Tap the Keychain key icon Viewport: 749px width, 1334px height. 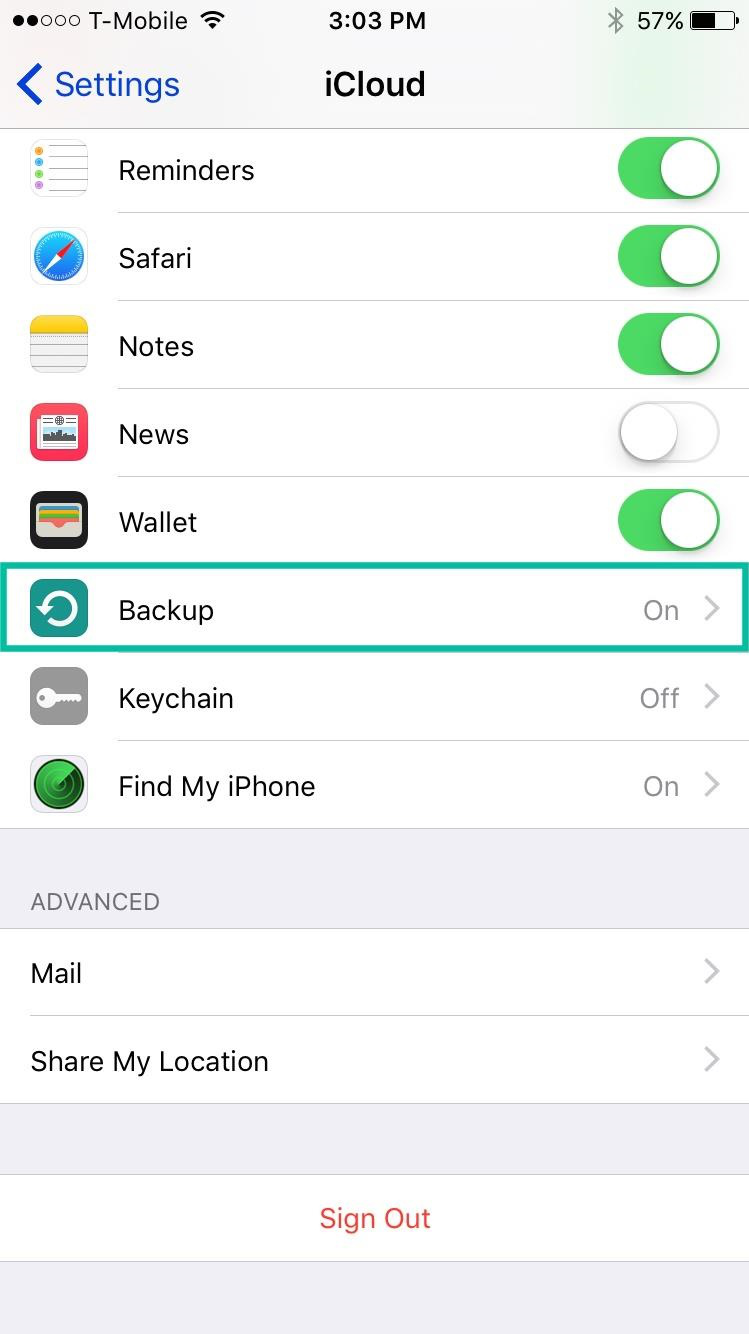(58, 696)
